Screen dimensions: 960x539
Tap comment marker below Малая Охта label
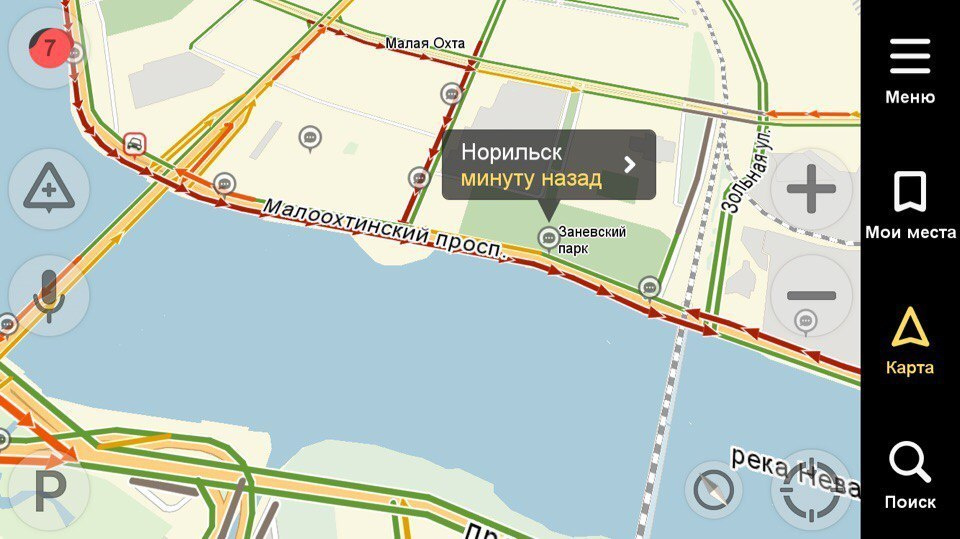451,93
